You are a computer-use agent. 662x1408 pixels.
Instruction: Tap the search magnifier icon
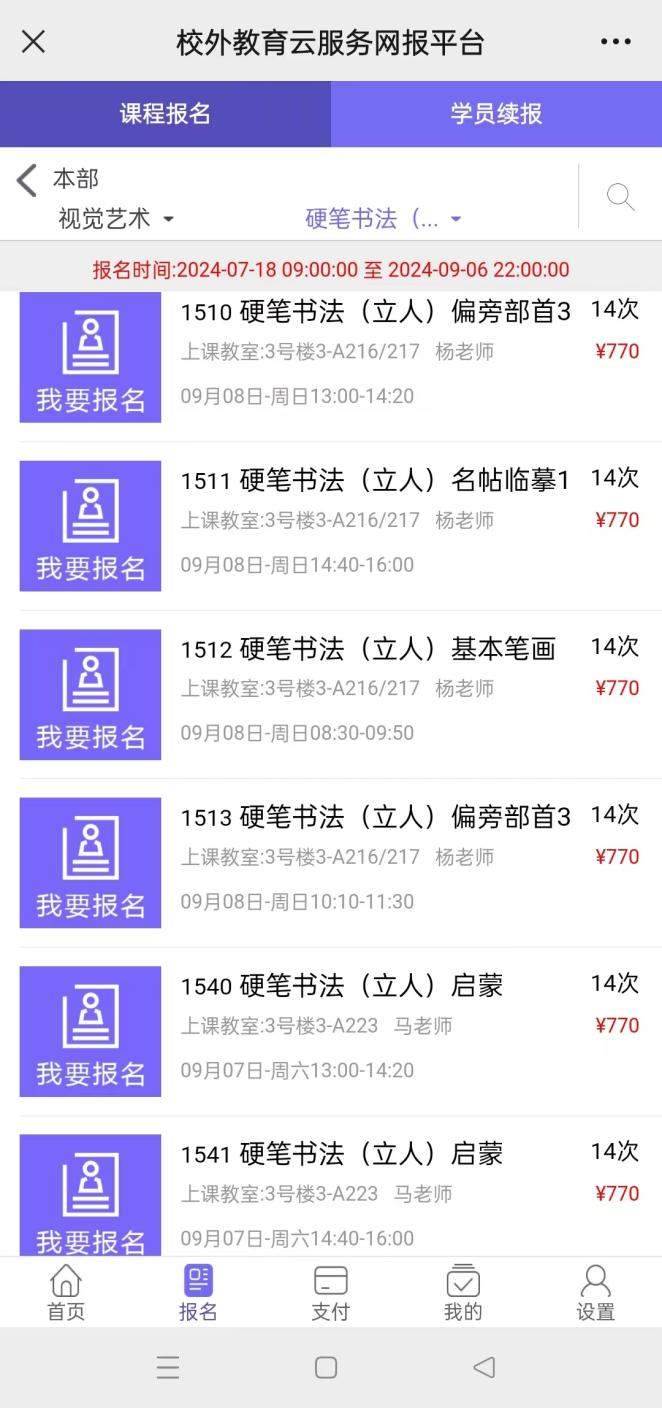tap(621, 197)
